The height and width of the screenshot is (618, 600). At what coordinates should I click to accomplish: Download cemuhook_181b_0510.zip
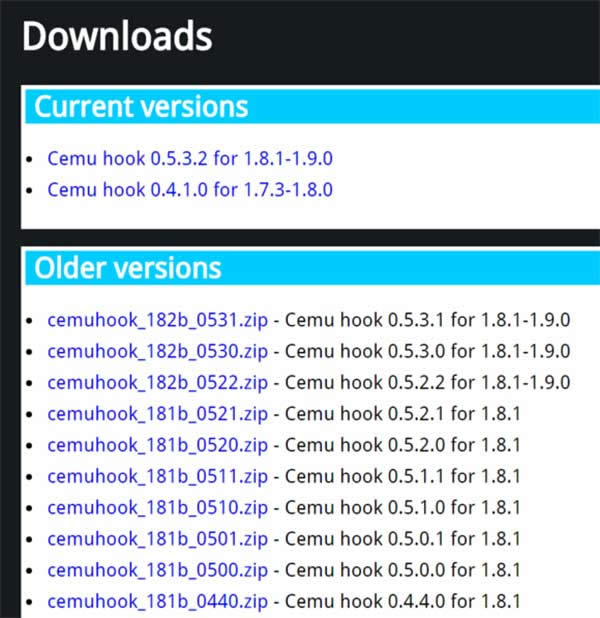click(157, 507)
